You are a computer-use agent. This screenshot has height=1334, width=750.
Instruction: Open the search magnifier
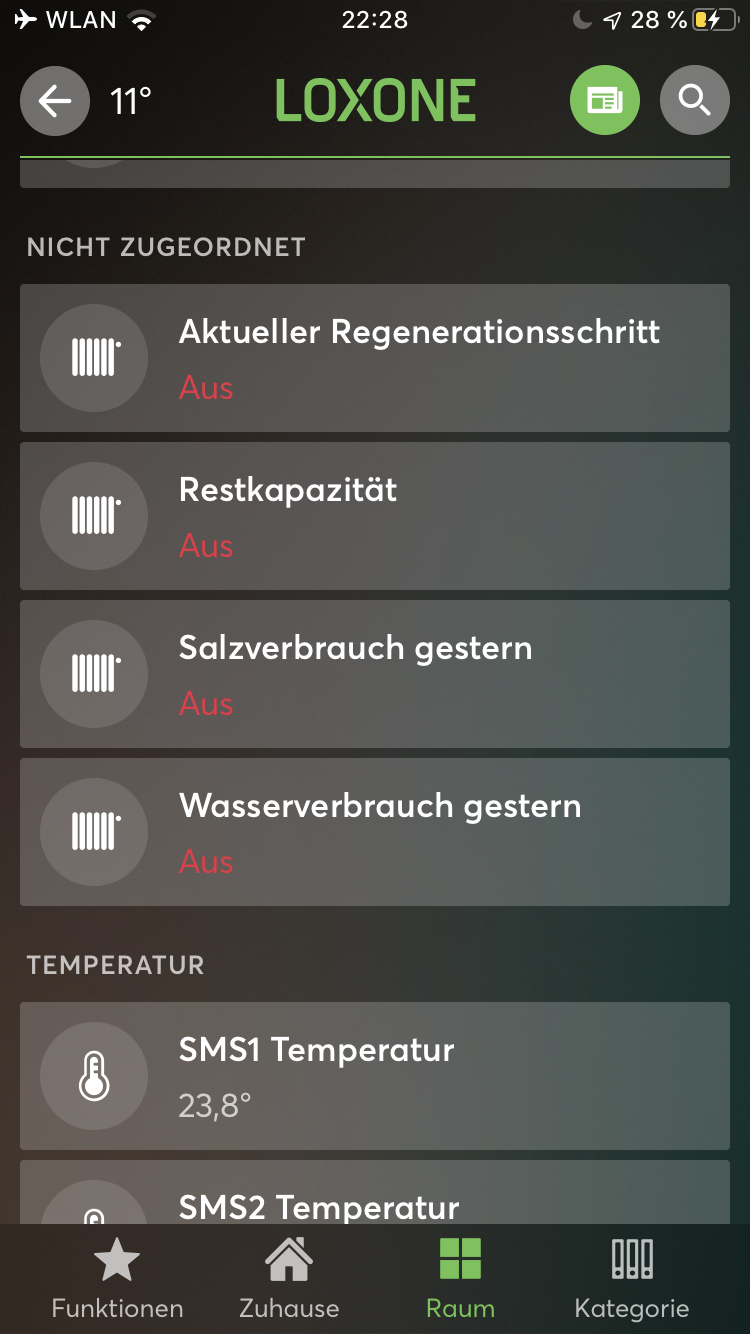tap(694, 100)
